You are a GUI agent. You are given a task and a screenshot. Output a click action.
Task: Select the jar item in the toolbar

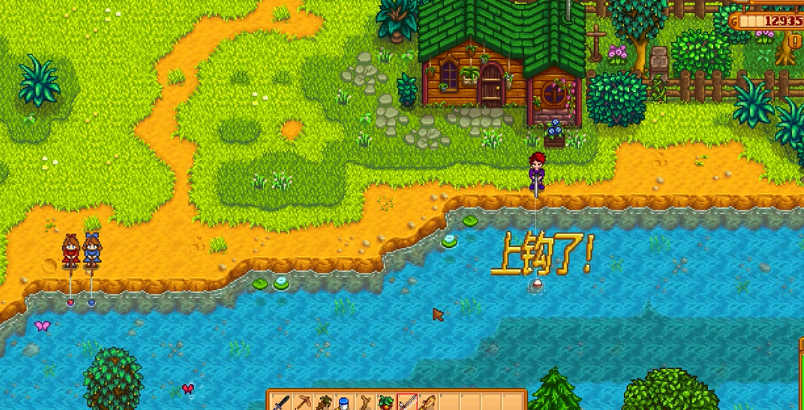[x=344, y=403]
